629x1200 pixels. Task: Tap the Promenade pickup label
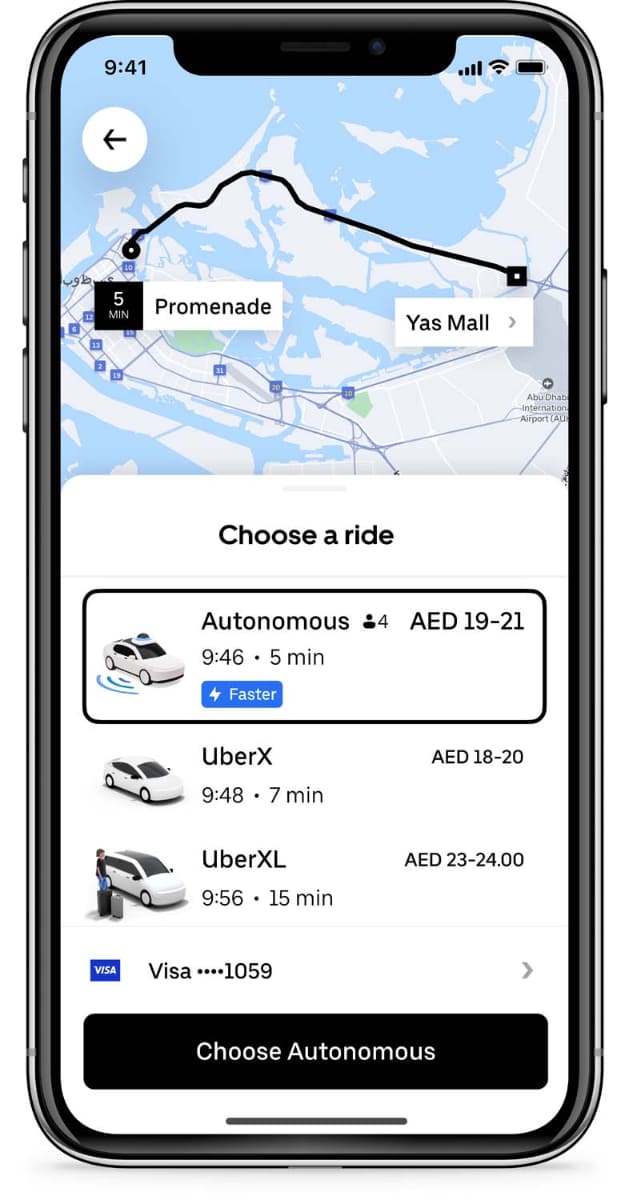pyautogui.click(x=211, y=306)
